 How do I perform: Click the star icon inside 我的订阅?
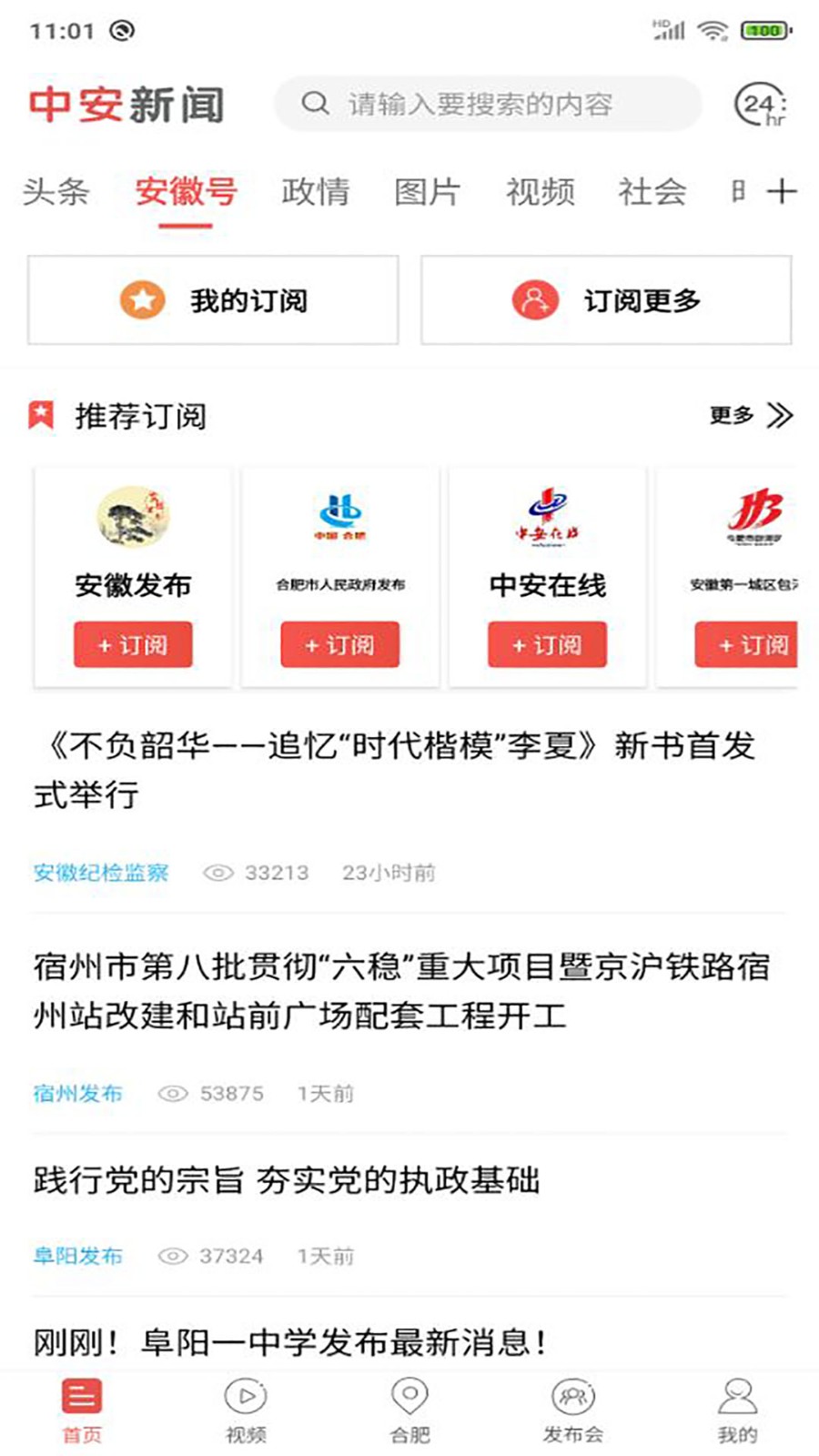[x=143, y=300]
